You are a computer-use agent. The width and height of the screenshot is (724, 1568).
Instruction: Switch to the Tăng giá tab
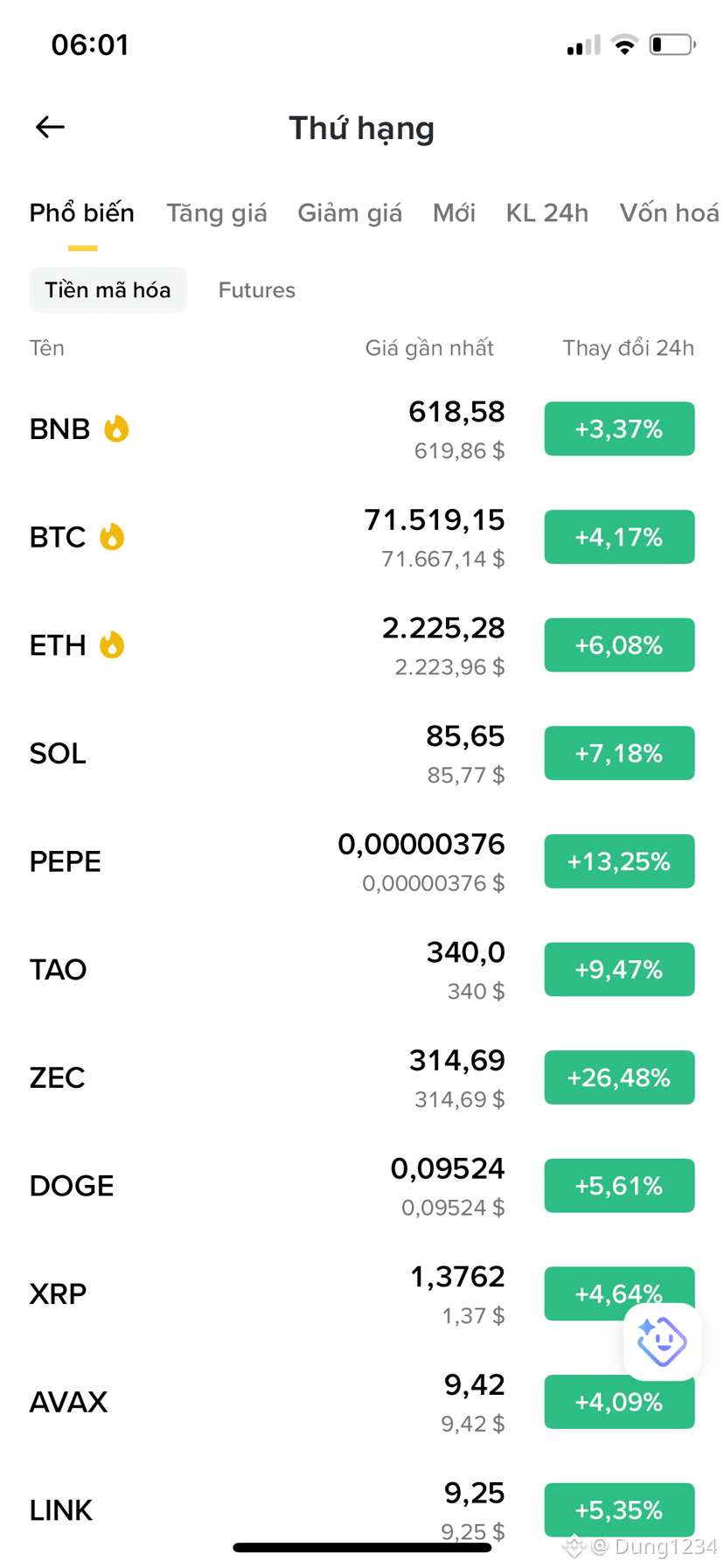point(217,213)
